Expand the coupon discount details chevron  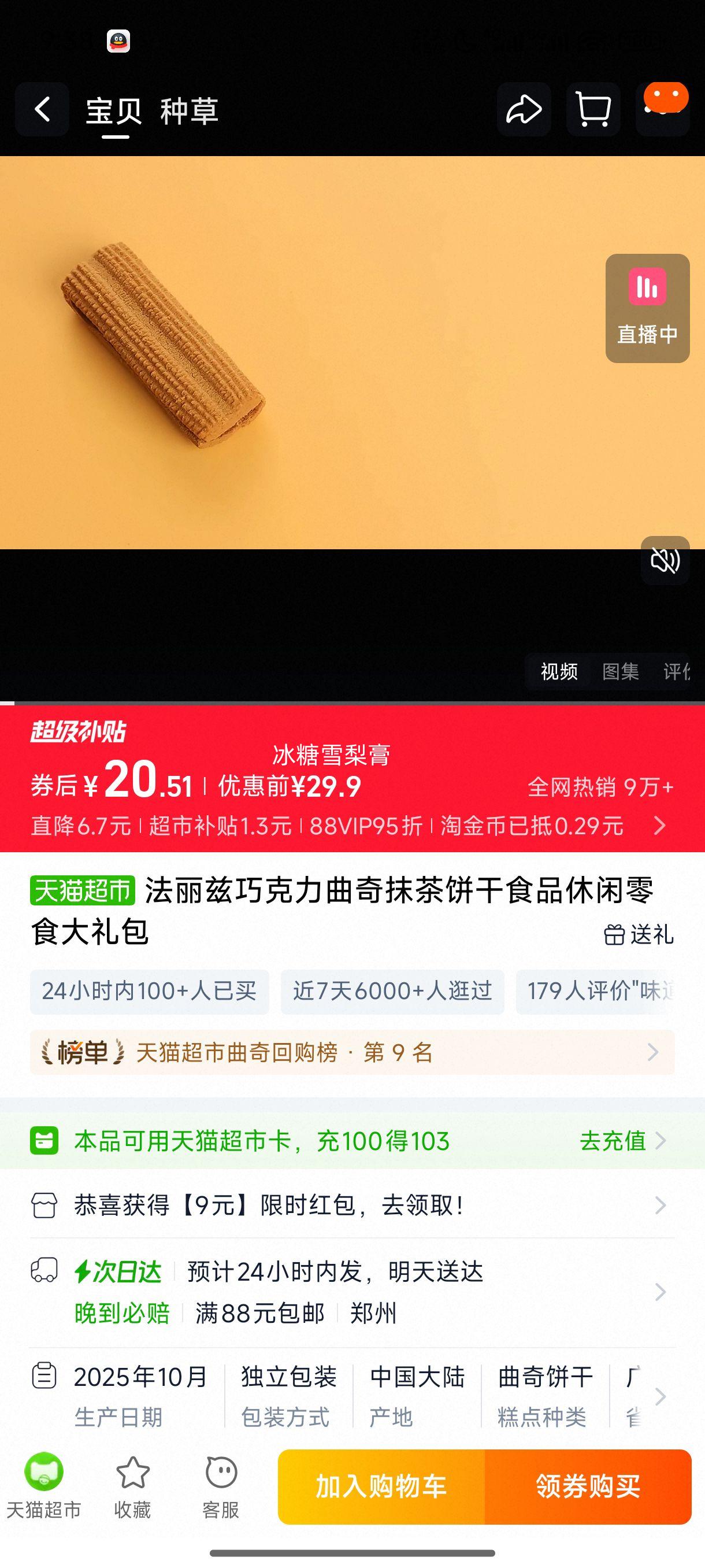661,826
